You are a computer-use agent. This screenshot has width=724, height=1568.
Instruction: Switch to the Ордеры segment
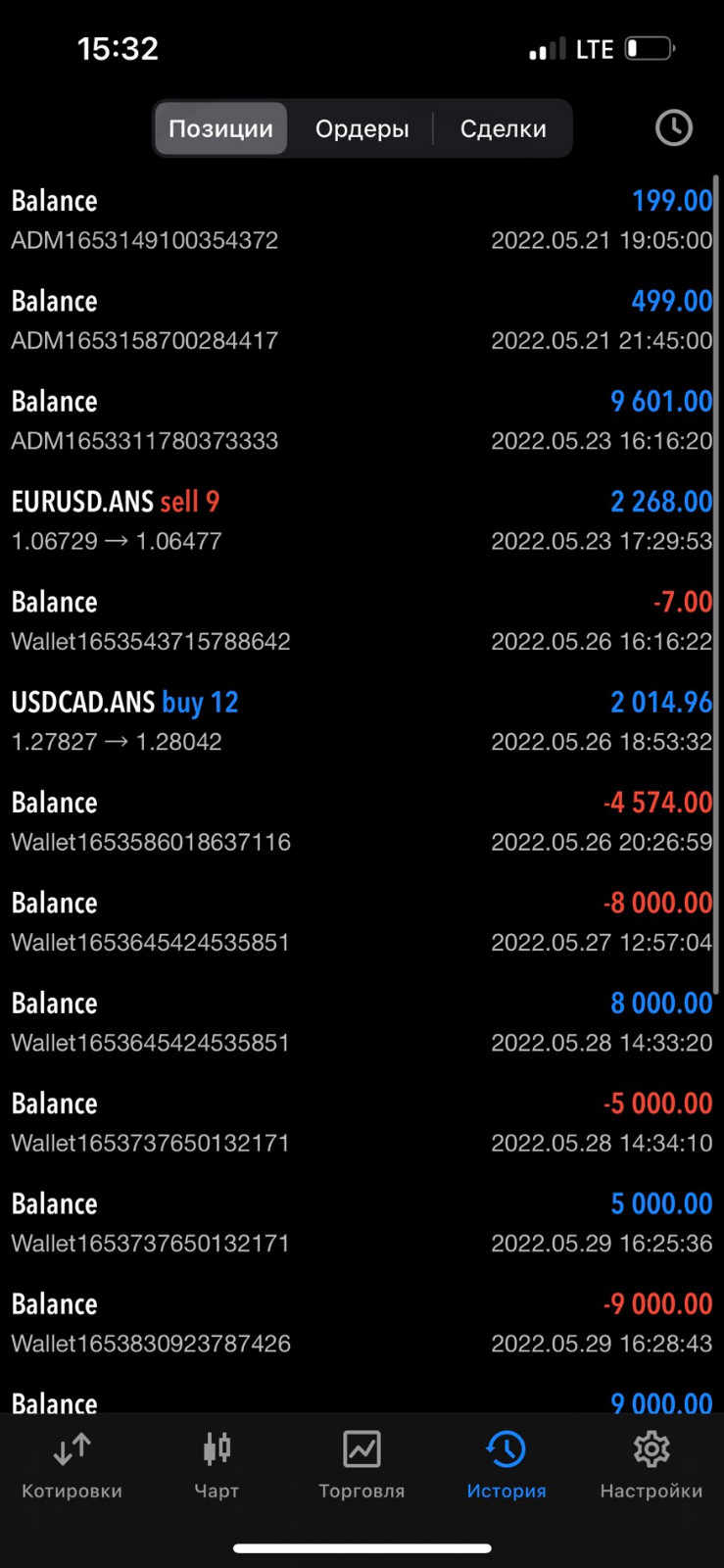coord(362,128)
